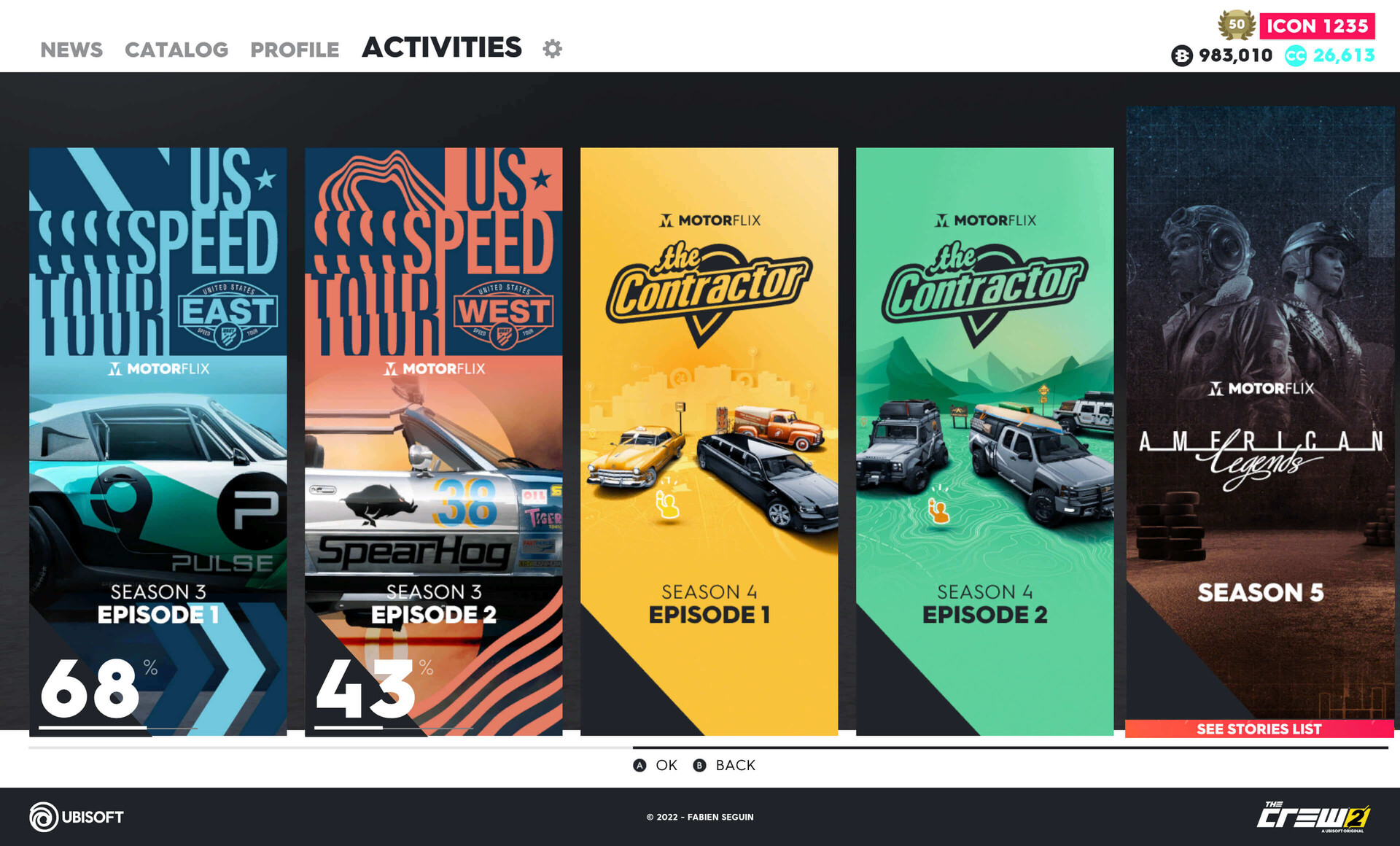Select US Speed Tour West episode card
Viewport: 1400px width, 846px height.
pos(433,441)
